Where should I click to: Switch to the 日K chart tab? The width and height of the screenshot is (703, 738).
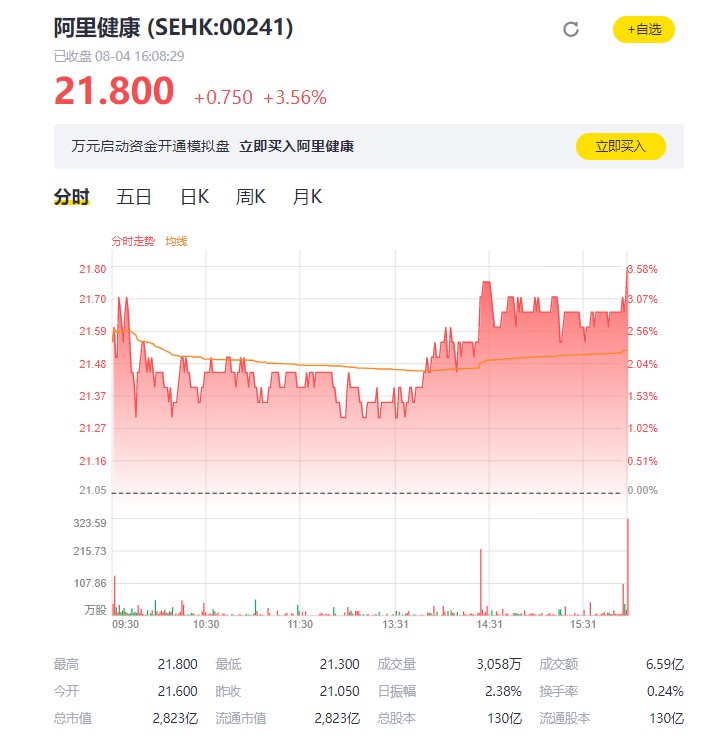194,197
